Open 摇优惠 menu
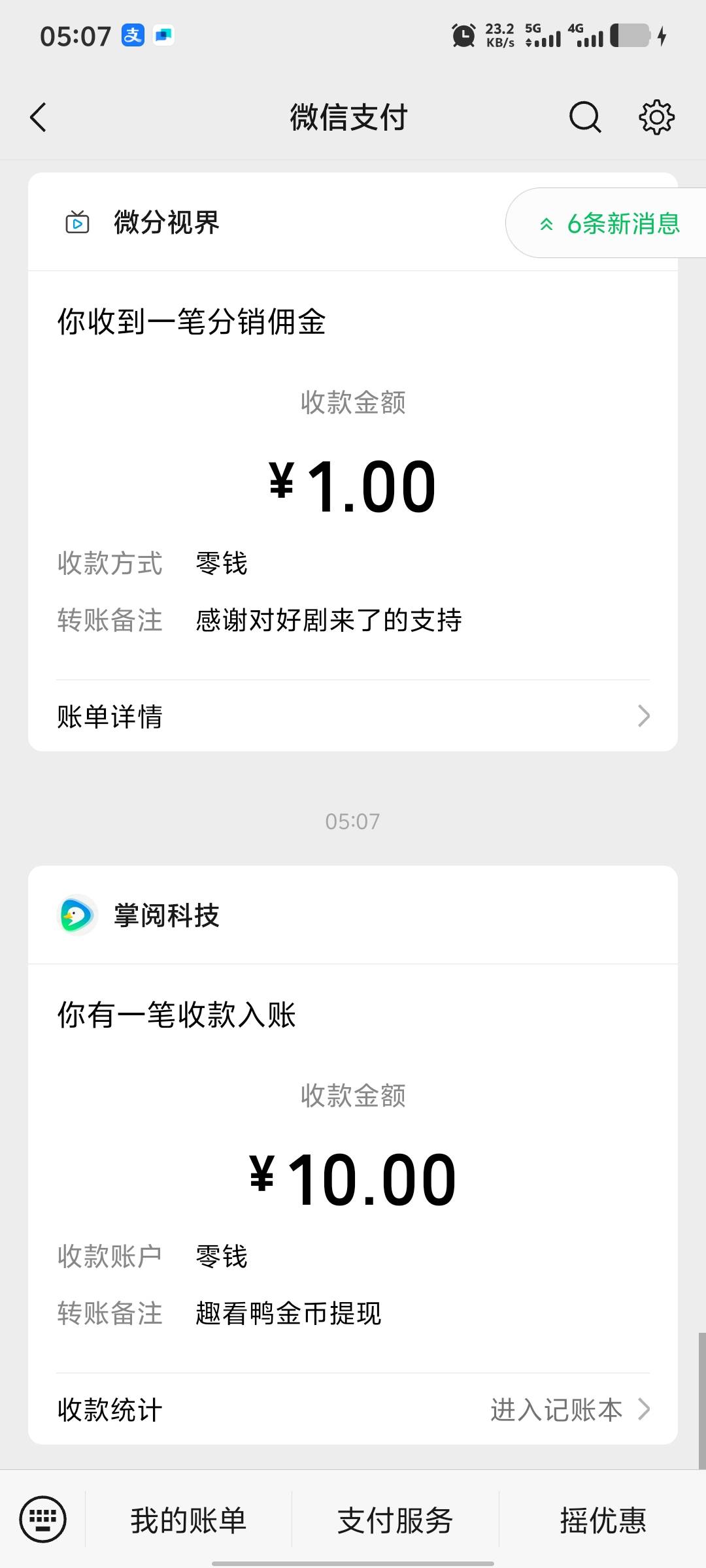706x1568 pixels. click(603, 1520)
